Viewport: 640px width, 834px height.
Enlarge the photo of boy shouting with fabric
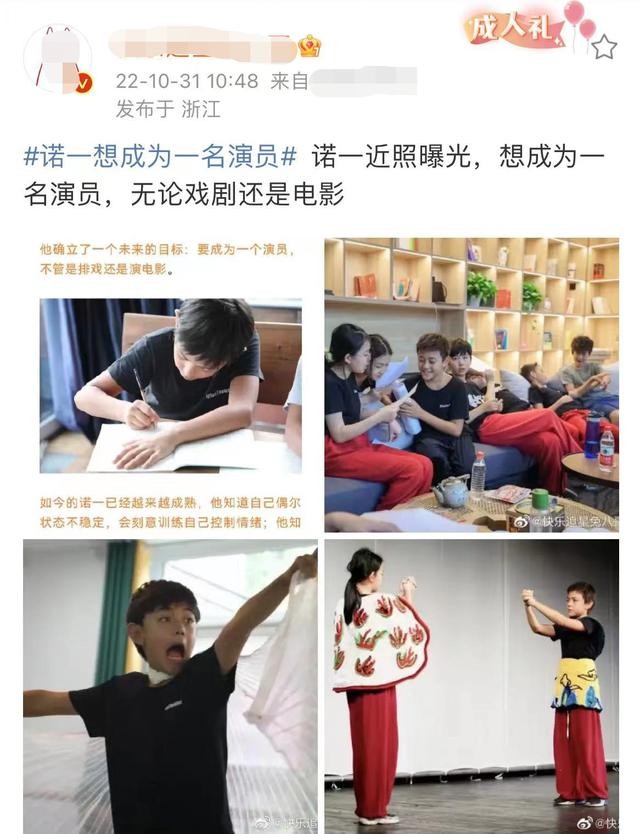170,687
